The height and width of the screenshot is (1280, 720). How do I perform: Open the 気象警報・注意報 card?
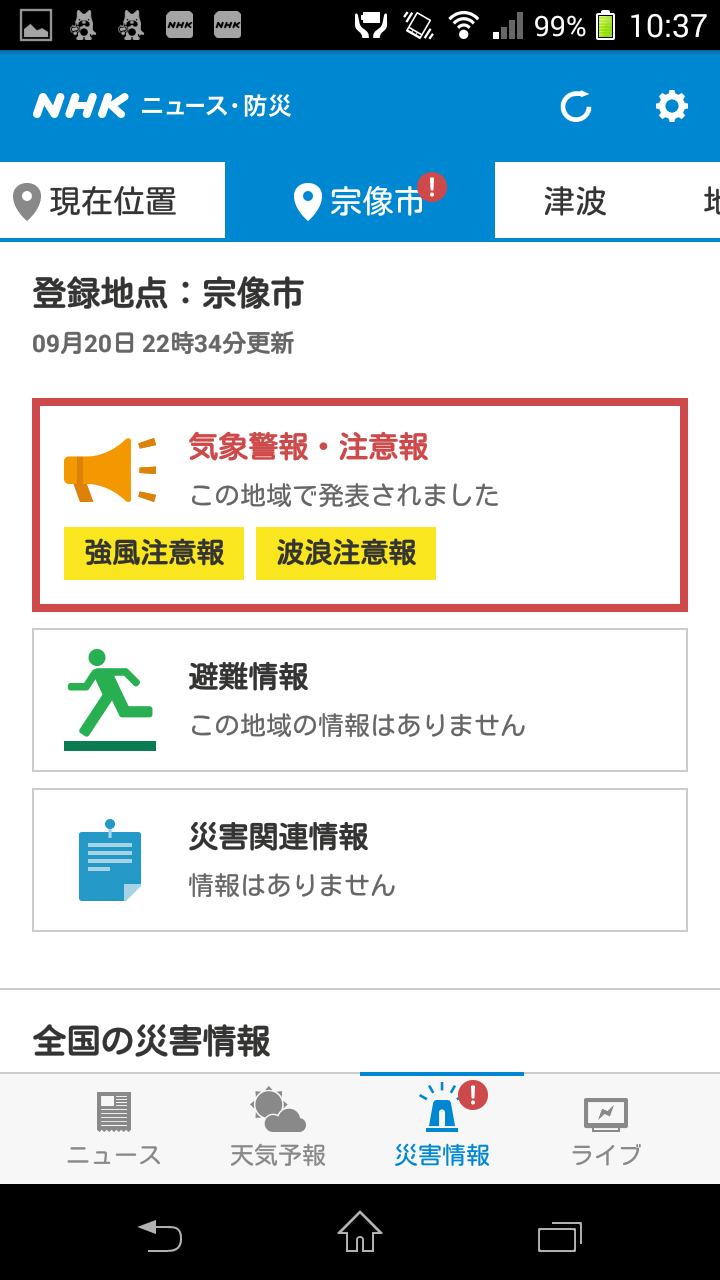tap(360, 505)
